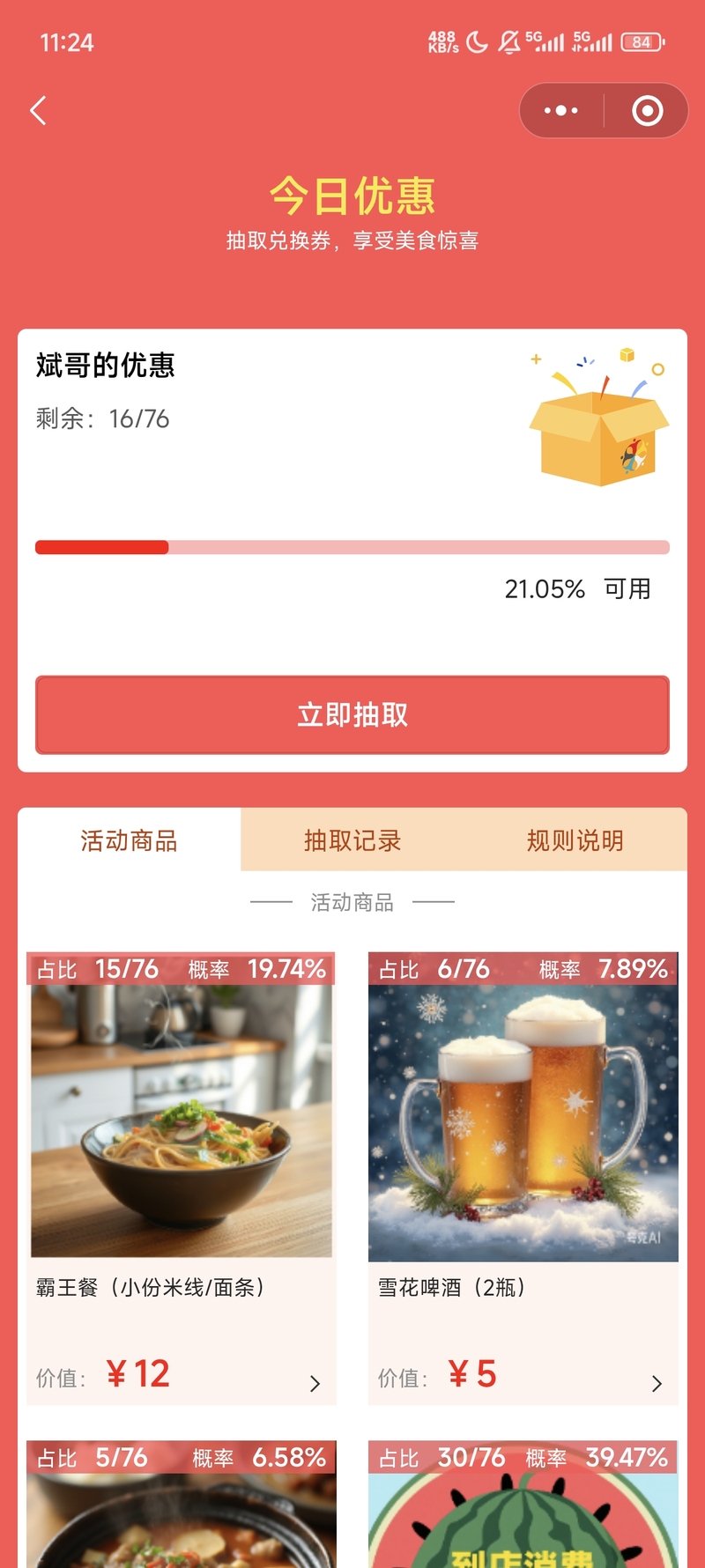Switch to the 活动商品 tab
The image size is (705, 1568).
130,840
